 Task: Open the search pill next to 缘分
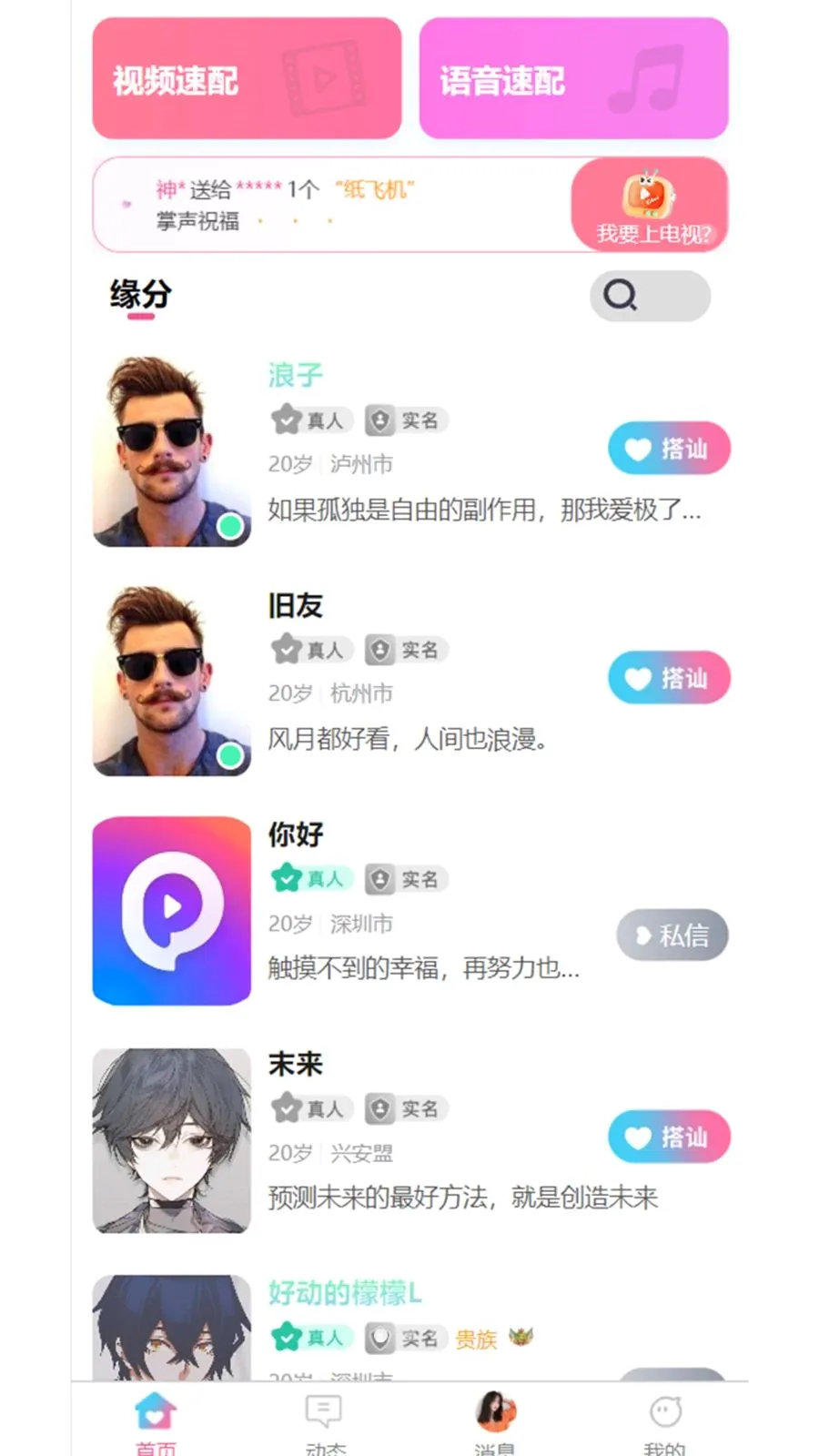click(650, 296)
